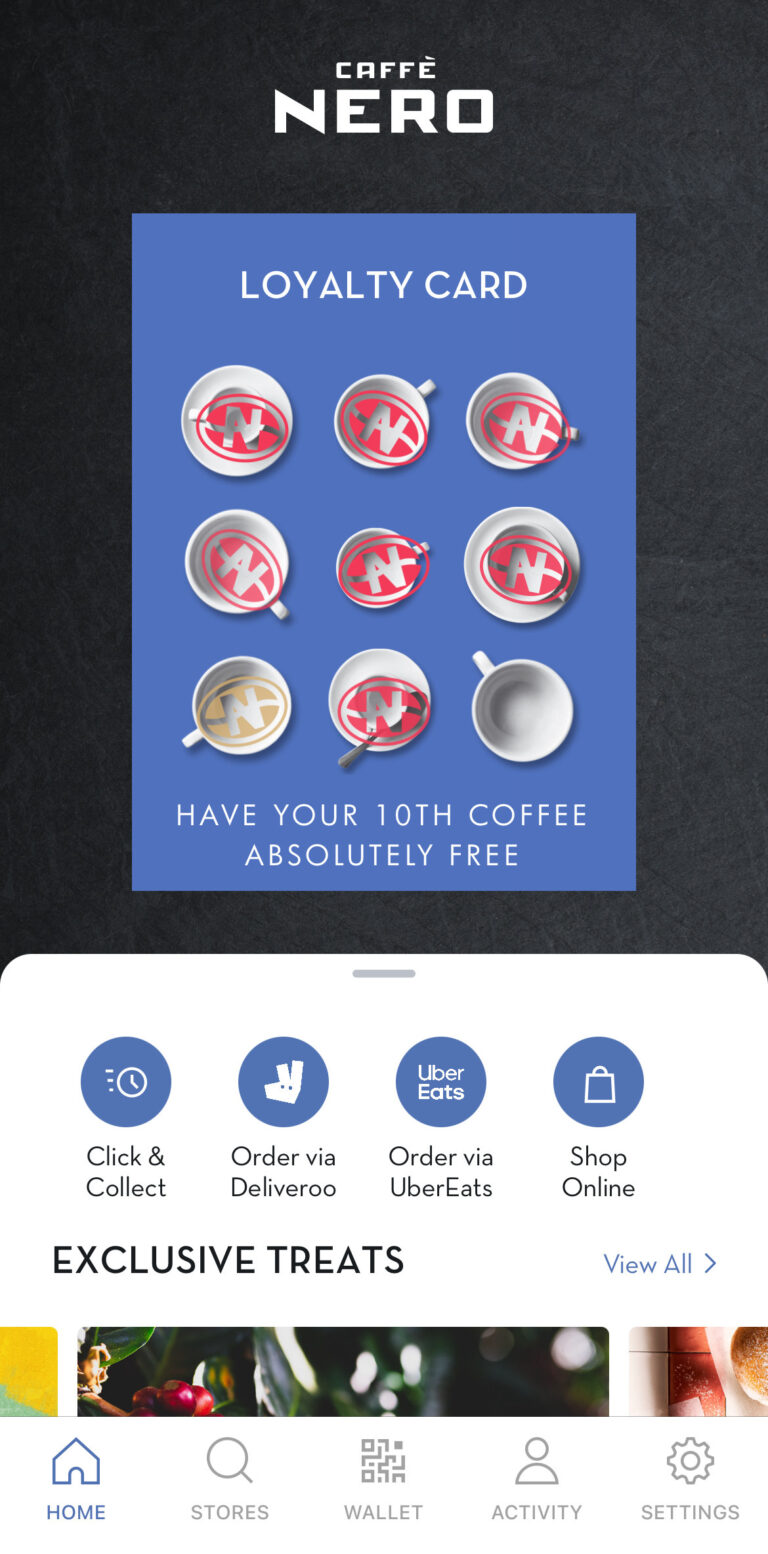Open the Loyalty Card

[x=383, y=550]
